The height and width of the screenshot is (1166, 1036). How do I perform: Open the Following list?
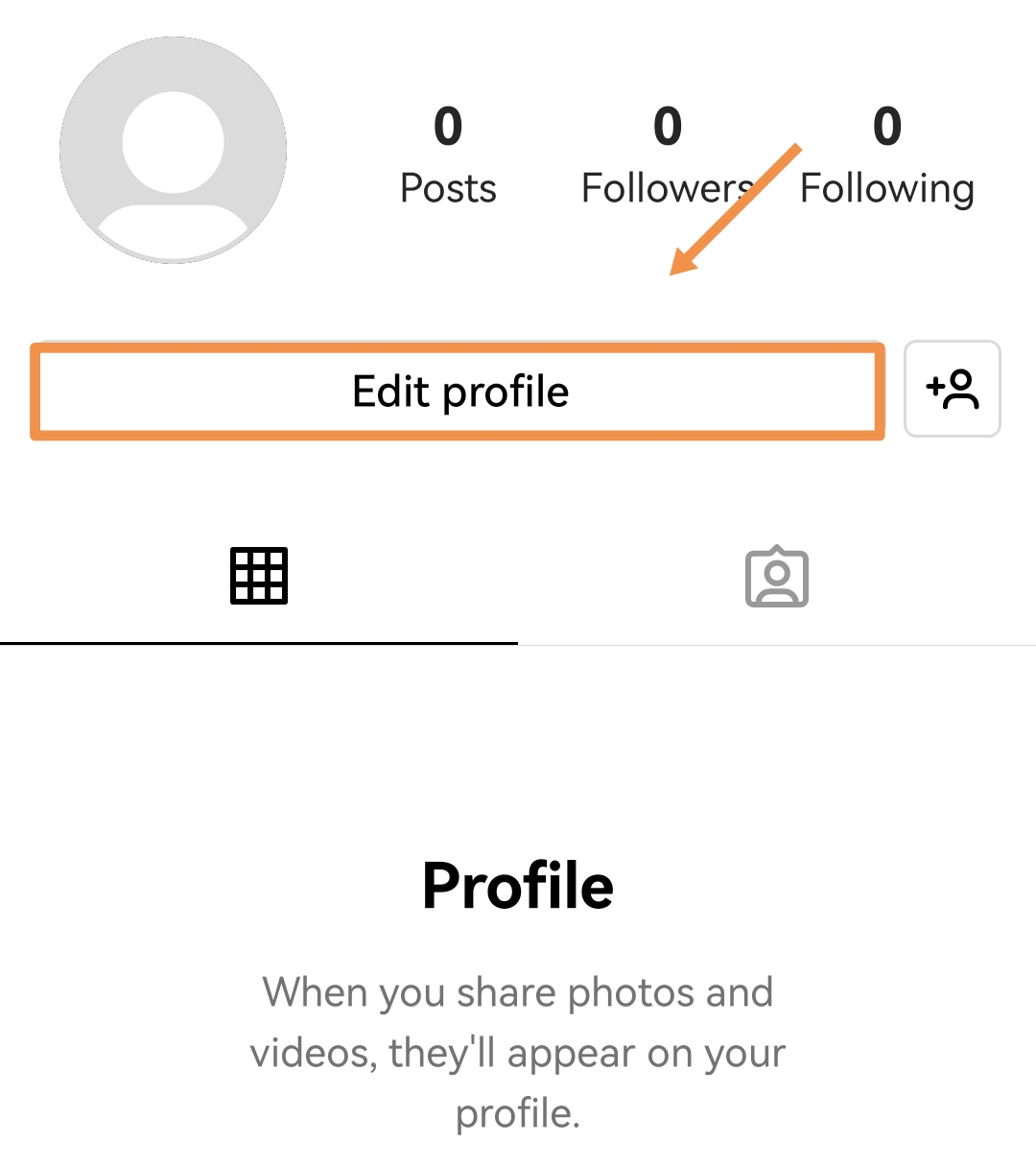(887, 156)
